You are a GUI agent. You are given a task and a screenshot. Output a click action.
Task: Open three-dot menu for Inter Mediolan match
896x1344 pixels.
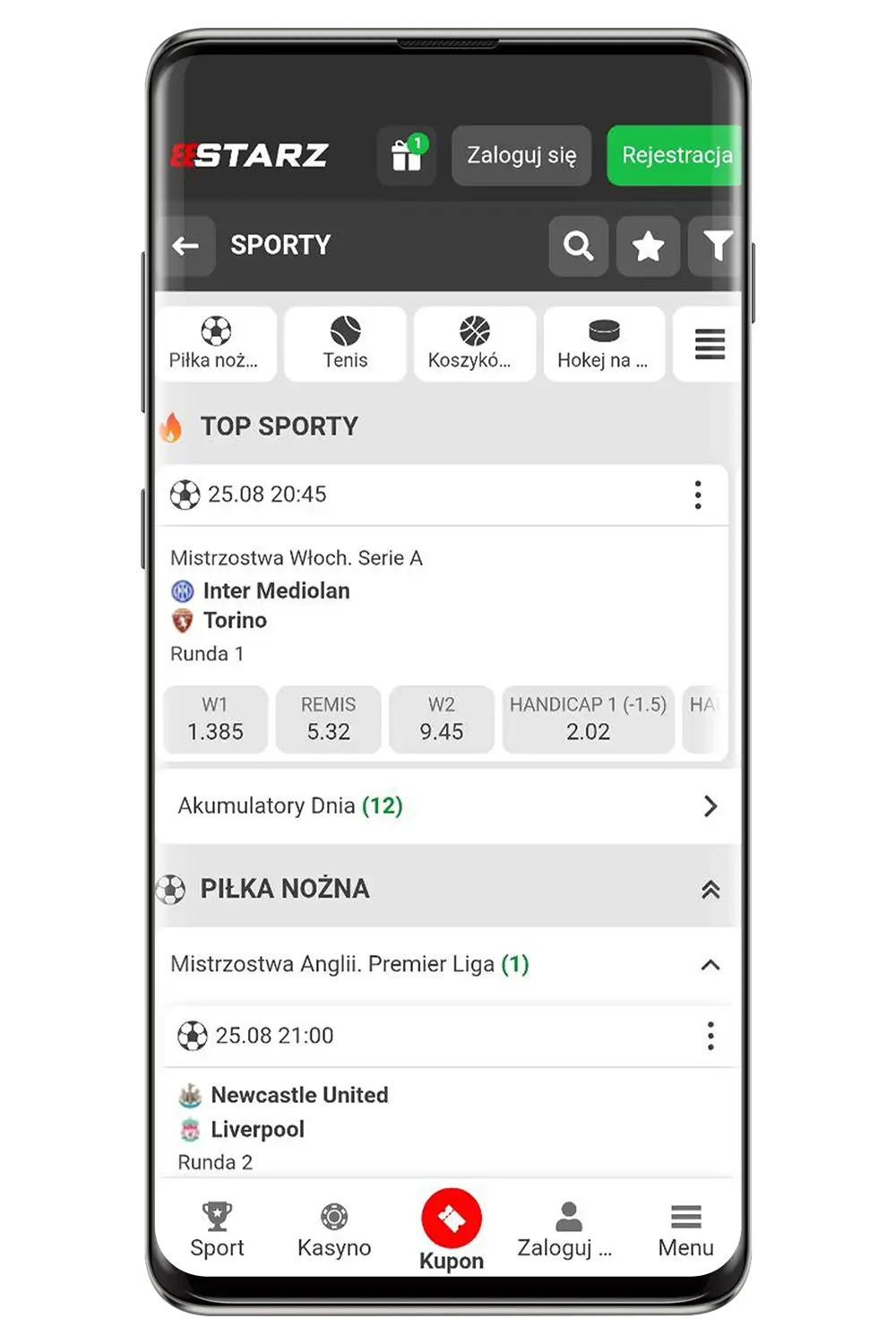click(698, 495)
